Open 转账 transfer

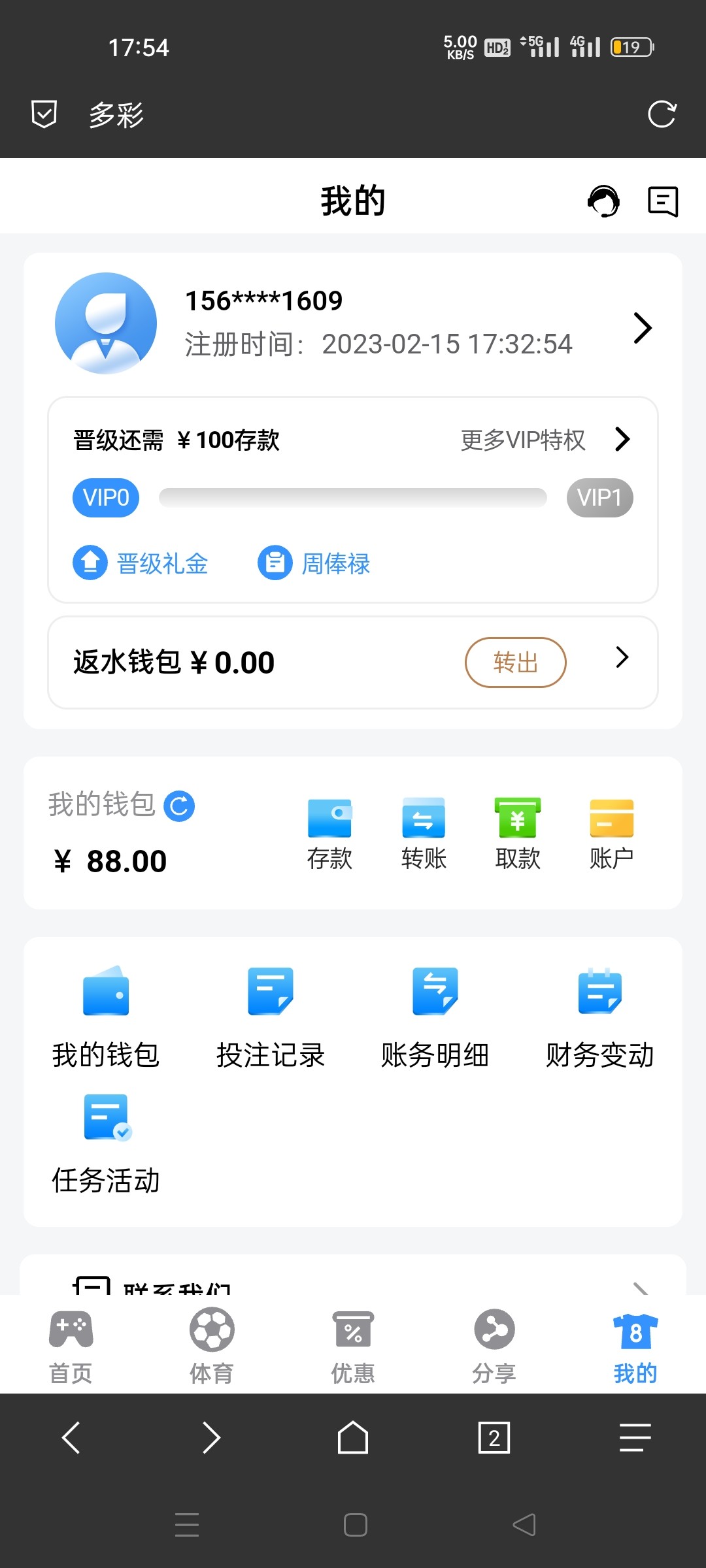(424, 833)
